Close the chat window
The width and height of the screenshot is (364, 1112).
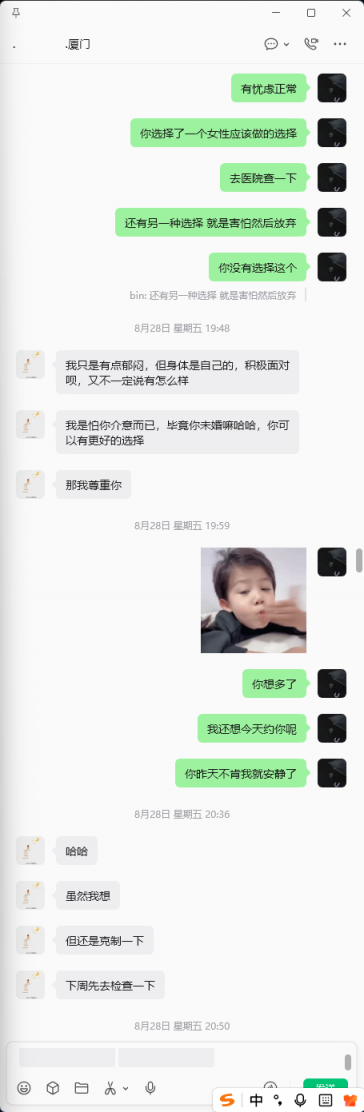click(x=346, y=13)
